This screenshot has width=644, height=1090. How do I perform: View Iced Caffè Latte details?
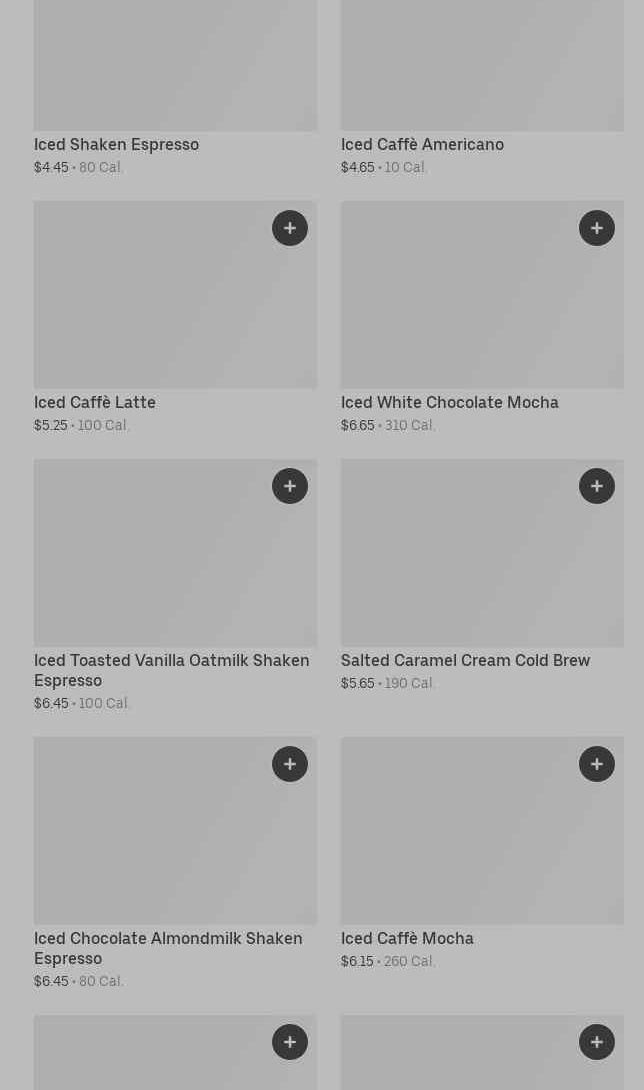point(95,403)
